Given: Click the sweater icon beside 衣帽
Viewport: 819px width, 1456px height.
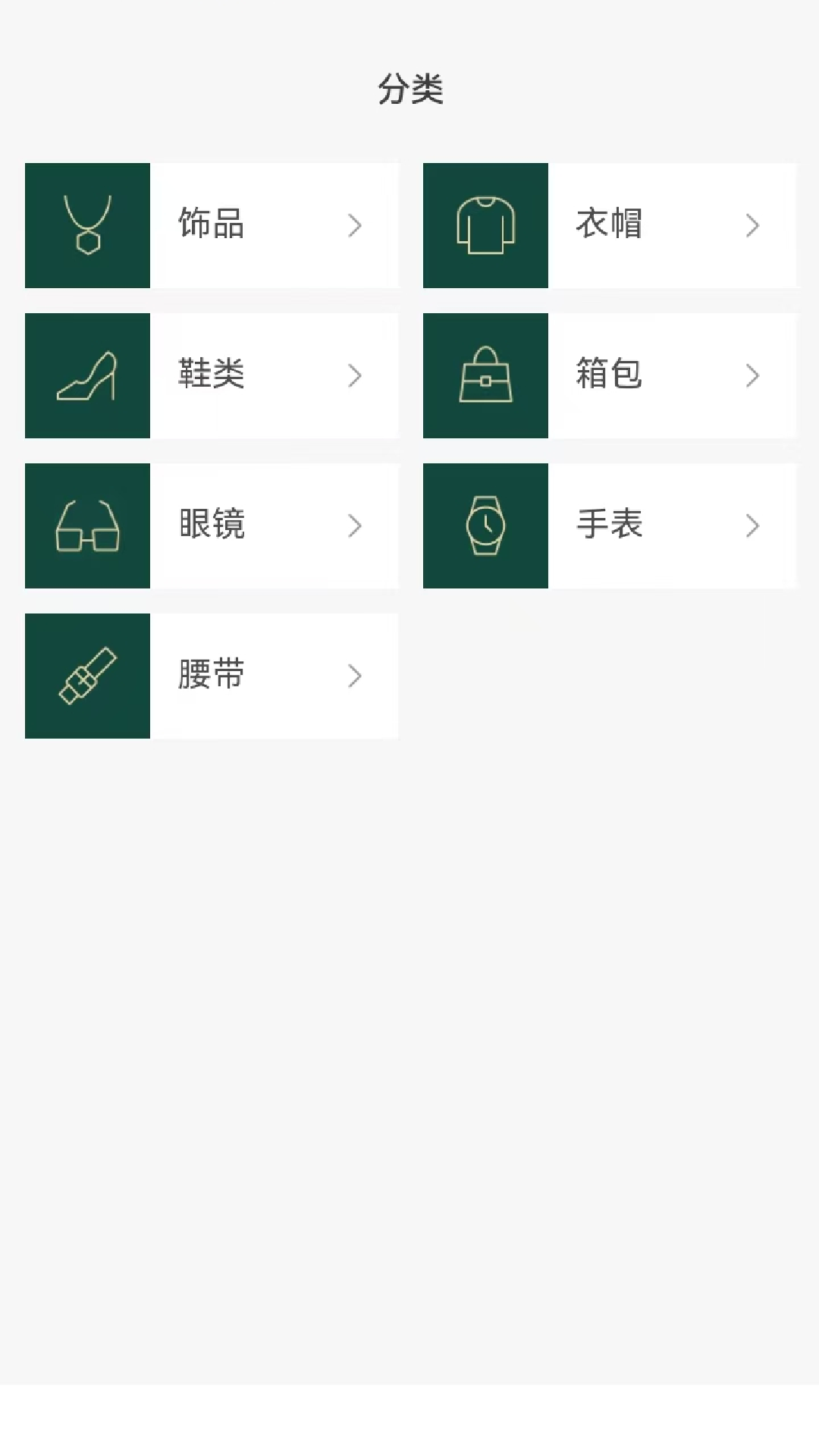Looking at the screenshot, I should coord(485,225).
